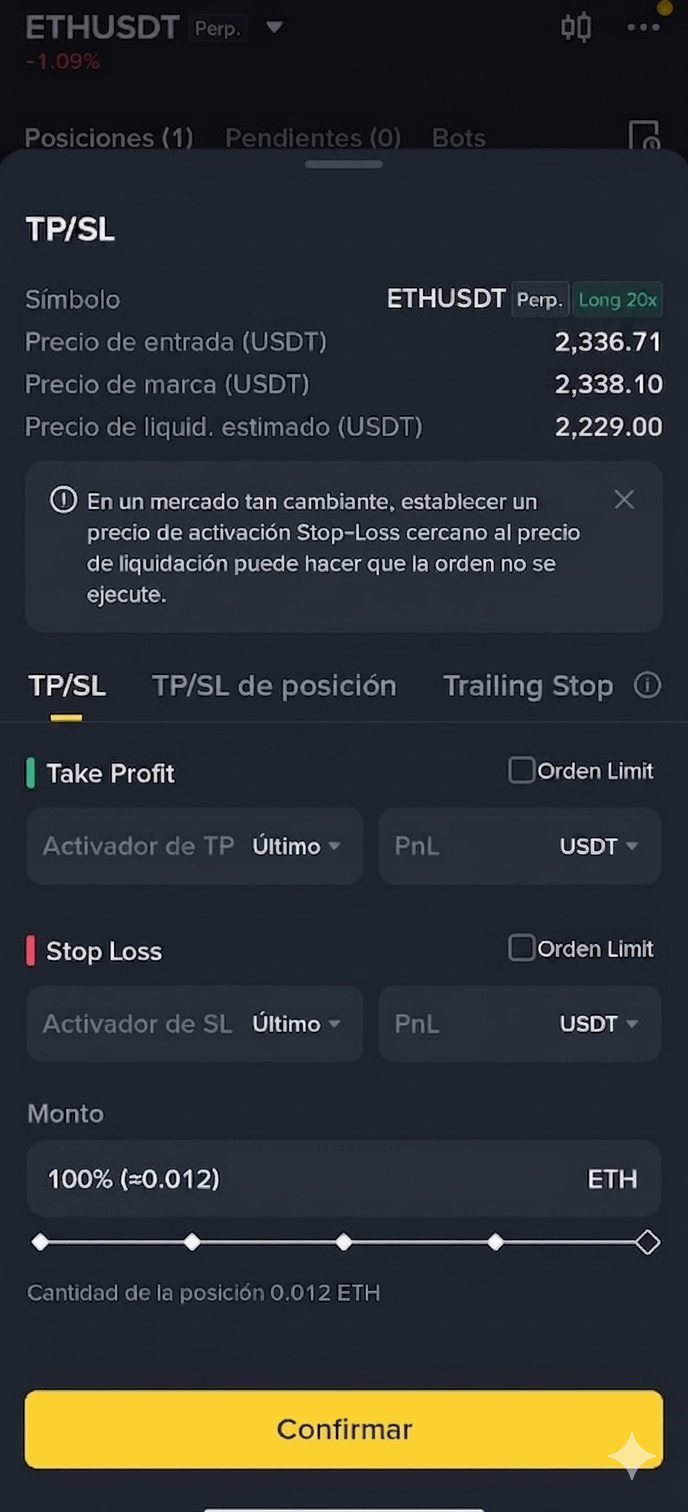Image resolution: width=688 pixels, height=1512 pixels.
Task: Switch to the Trailing Stop tab
Action: (x=527, y=686)
